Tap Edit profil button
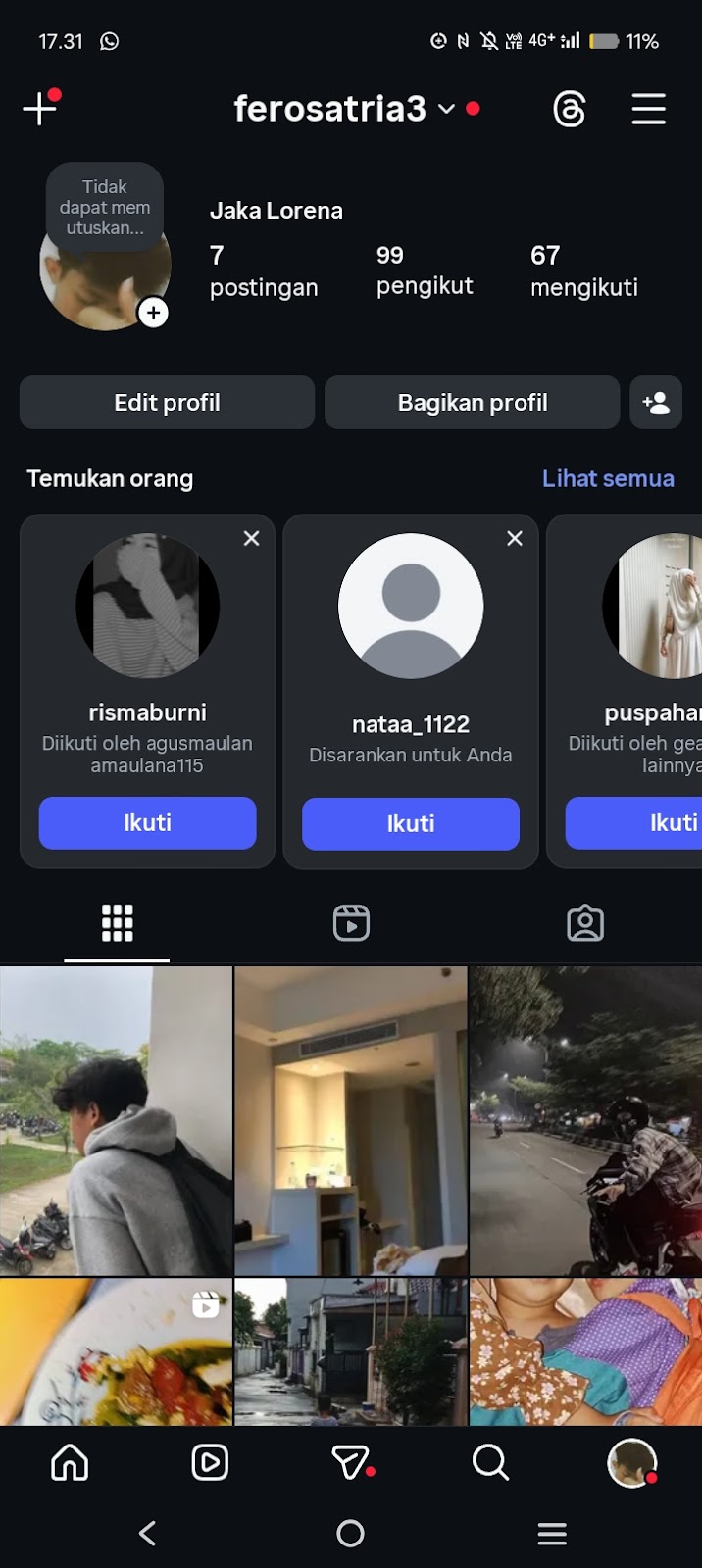 167,403
